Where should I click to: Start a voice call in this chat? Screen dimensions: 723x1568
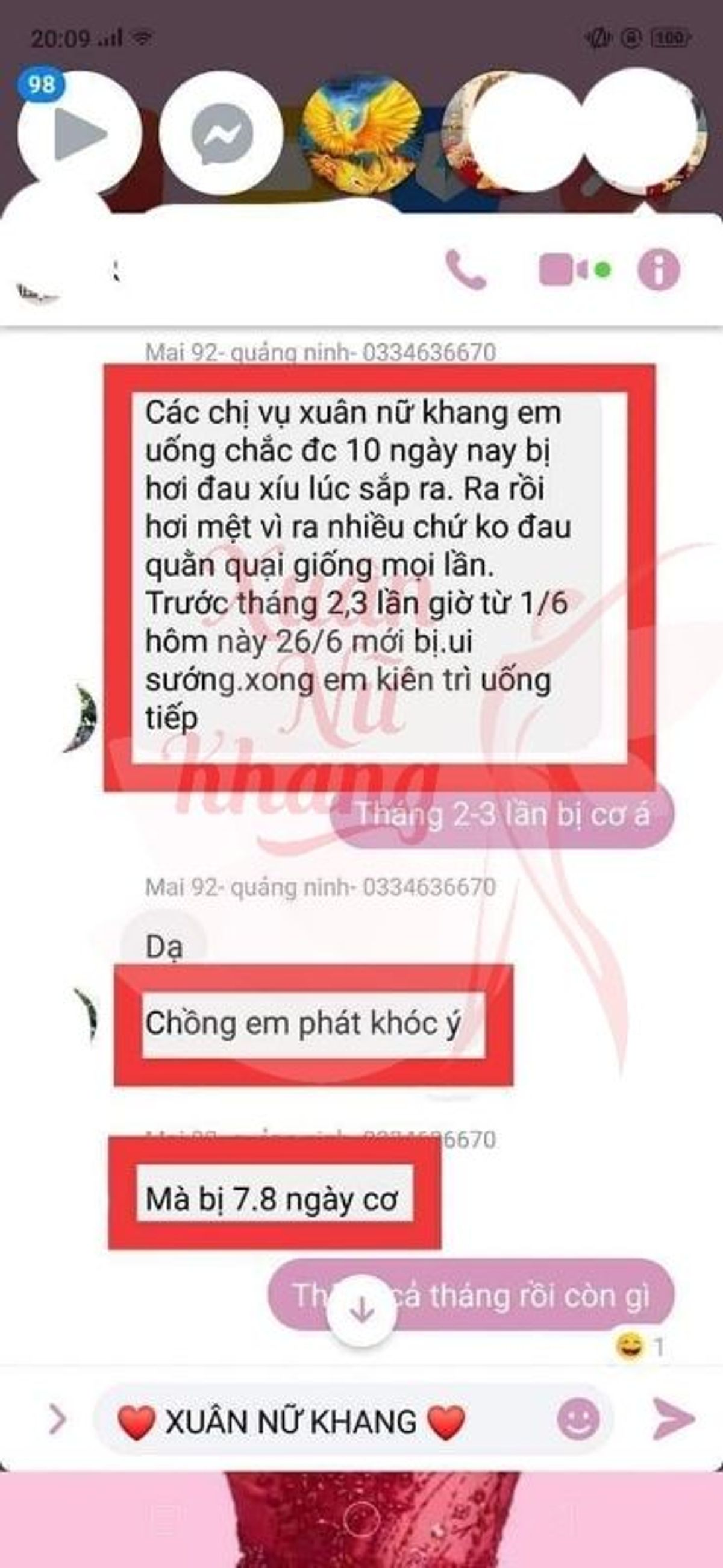point(466,269)
